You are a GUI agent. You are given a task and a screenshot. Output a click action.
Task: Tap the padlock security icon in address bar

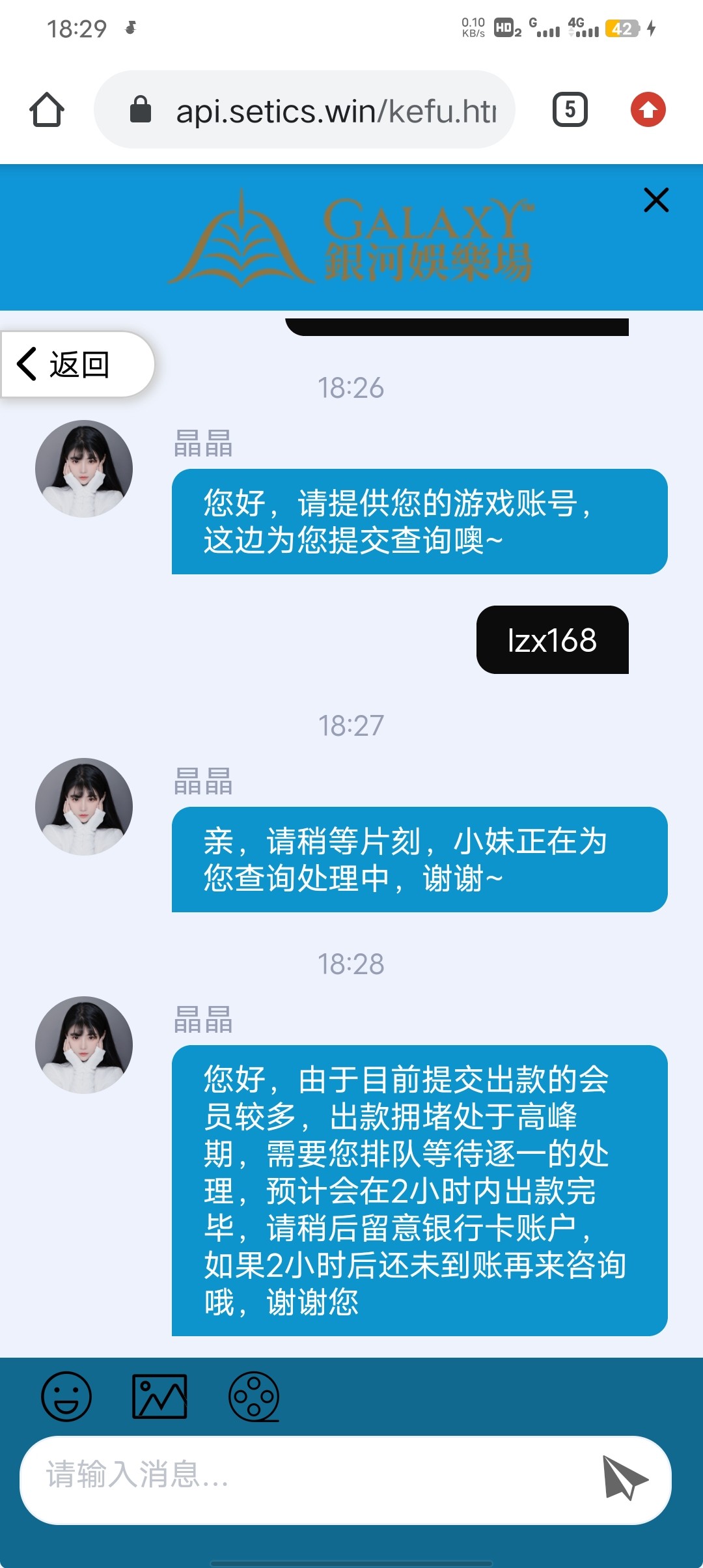(x=139, y=109)
